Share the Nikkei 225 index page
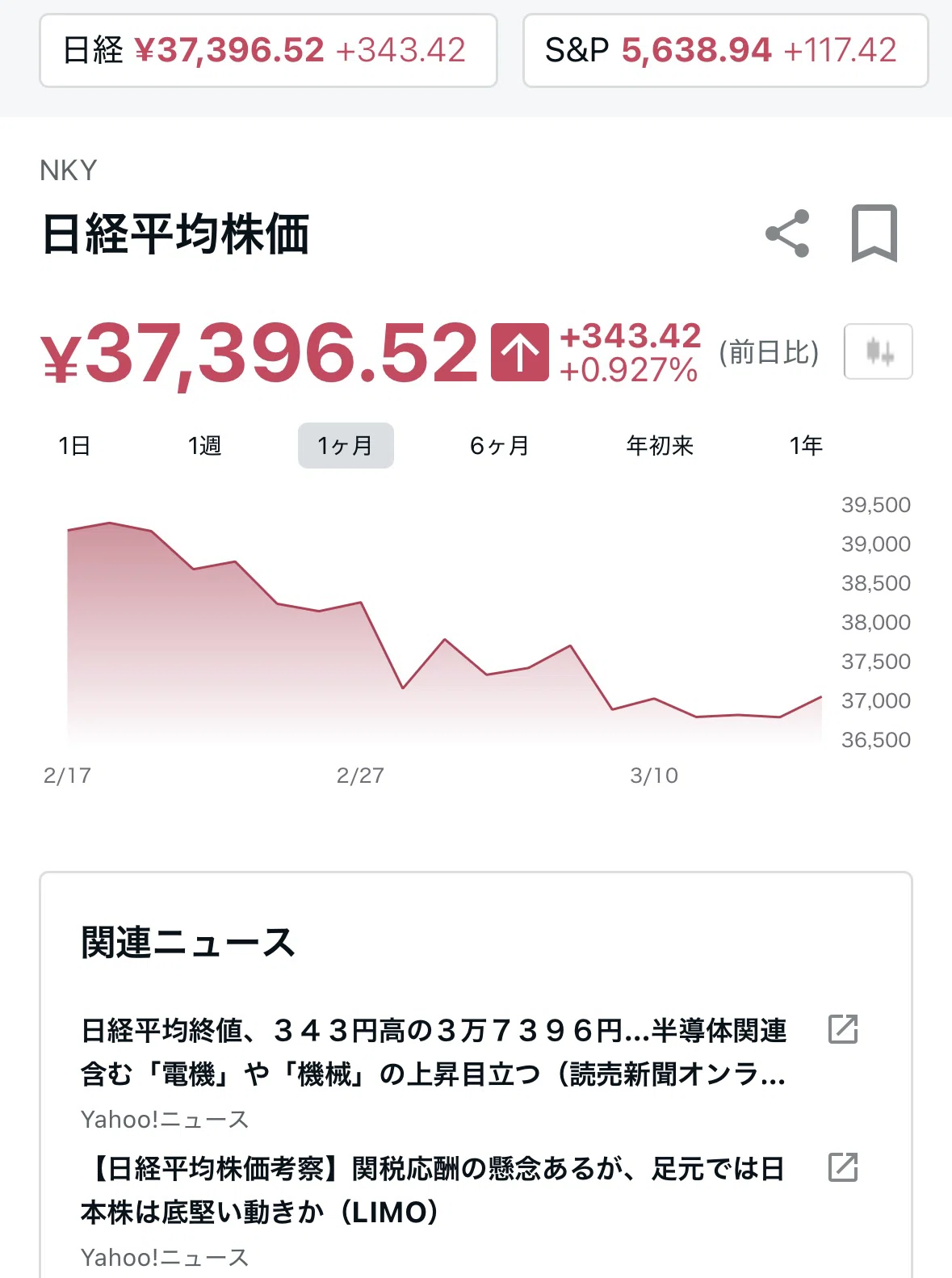The height and width of the screenshot is (1278, 952). tap(787, 233)
